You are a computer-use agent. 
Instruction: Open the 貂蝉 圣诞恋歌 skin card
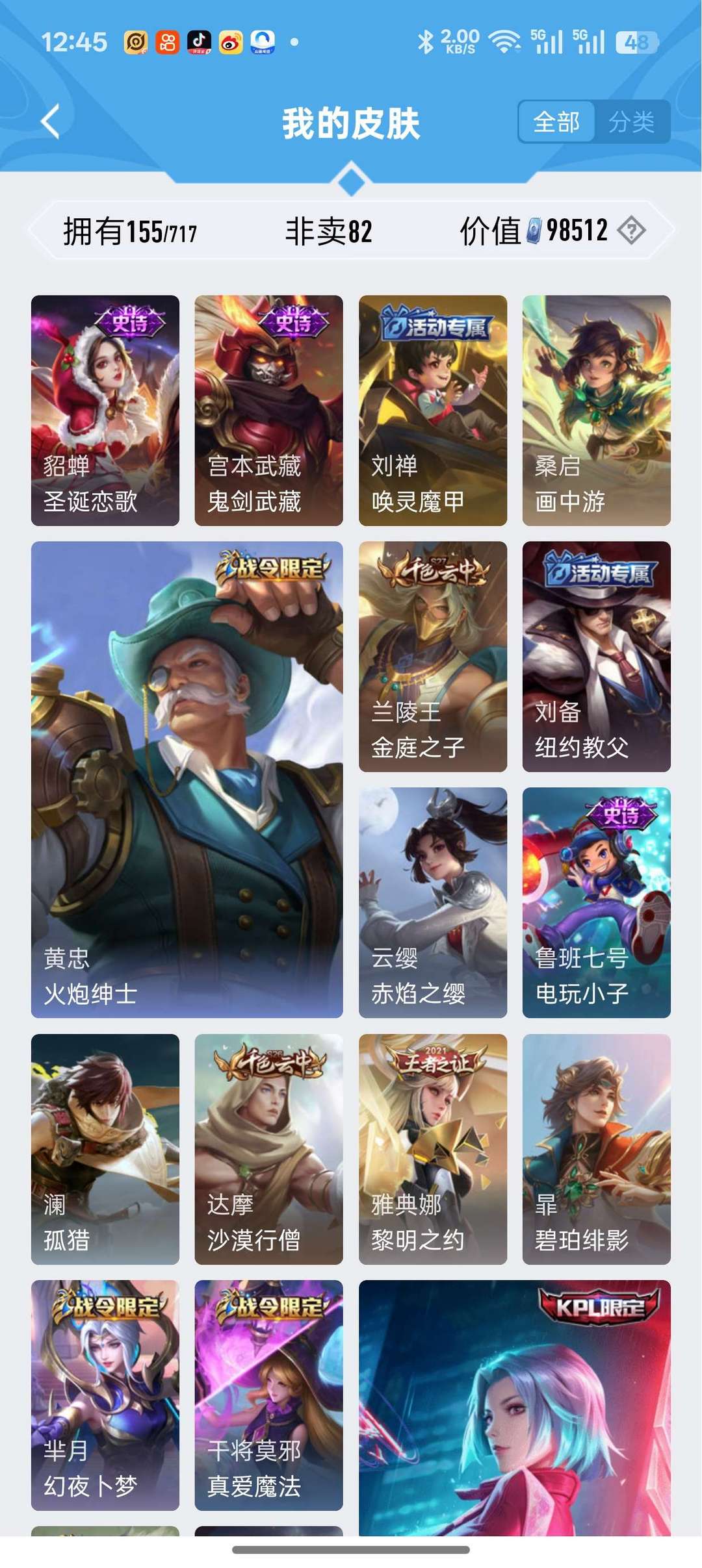[105, 411]
